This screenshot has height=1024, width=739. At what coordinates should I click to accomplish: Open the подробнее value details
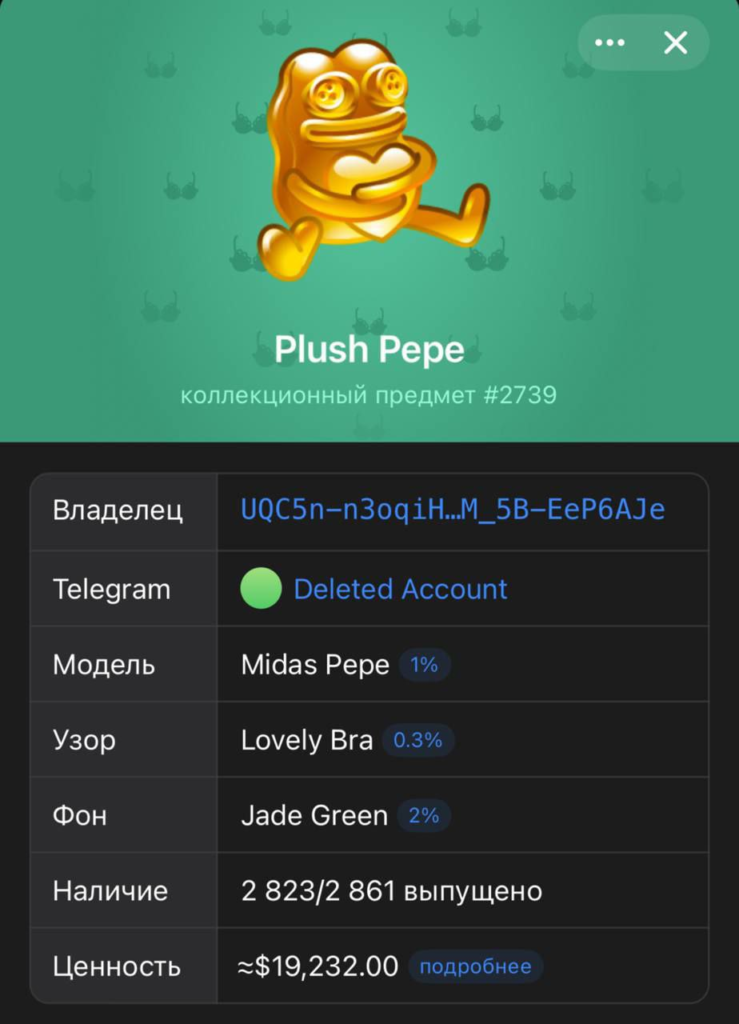(x=475, y=967)
